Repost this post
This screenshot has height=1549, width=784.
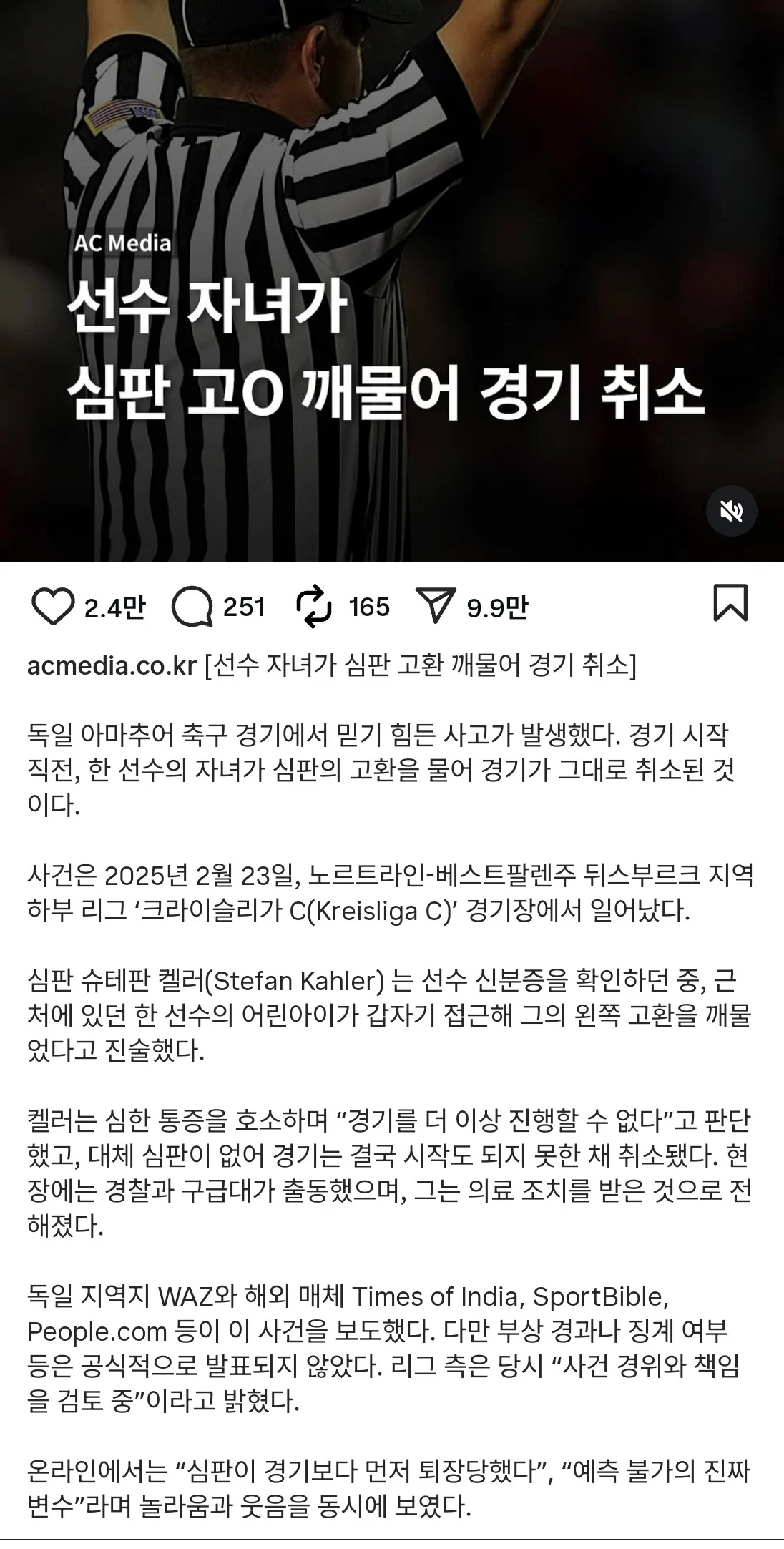pyautogui.click(x=314, y=607)
